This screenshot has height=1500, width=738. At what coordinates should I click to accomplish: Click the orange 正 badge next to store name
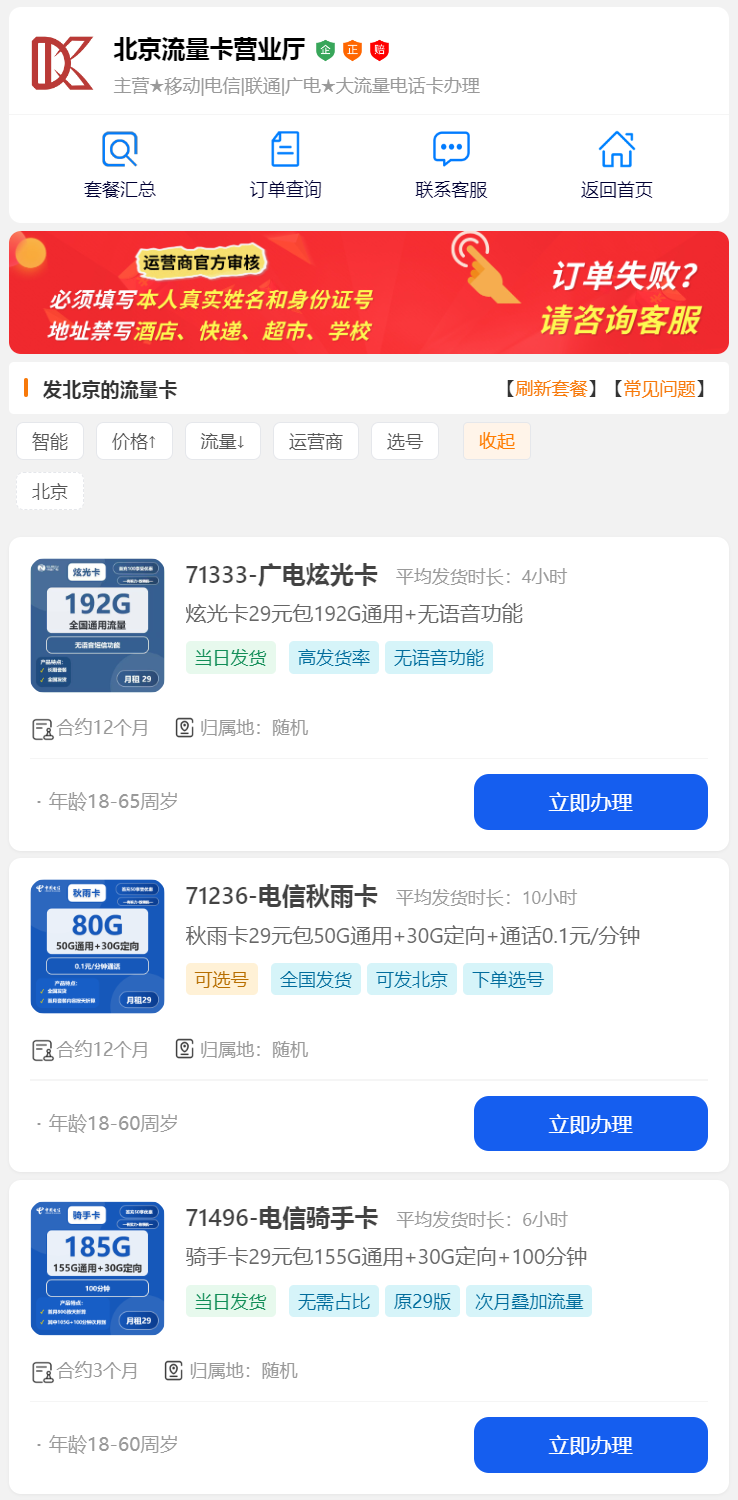coord(351,48)
